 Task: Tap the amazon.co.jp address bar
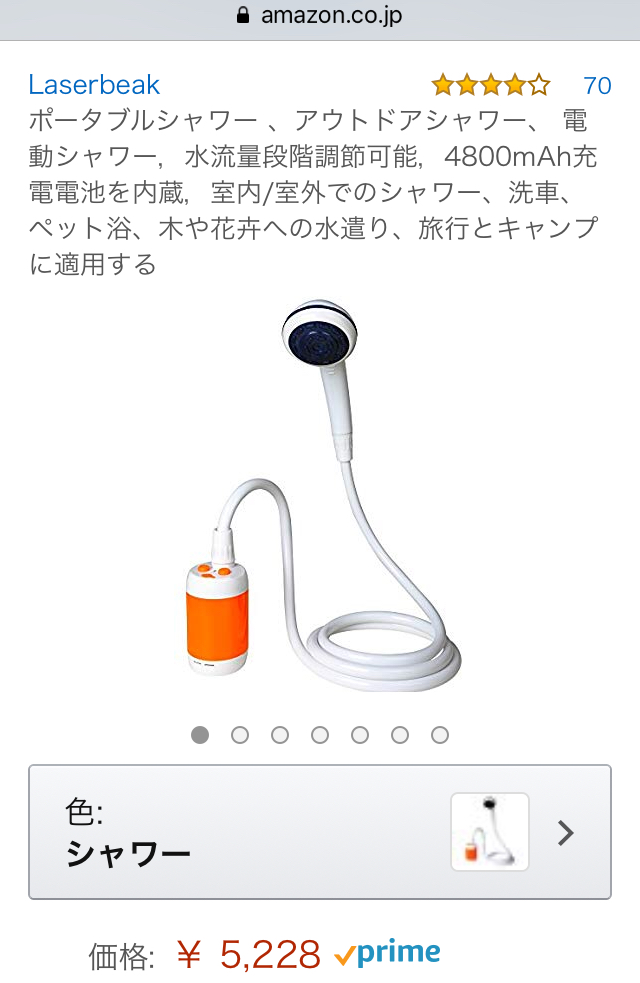click(320, 15)
